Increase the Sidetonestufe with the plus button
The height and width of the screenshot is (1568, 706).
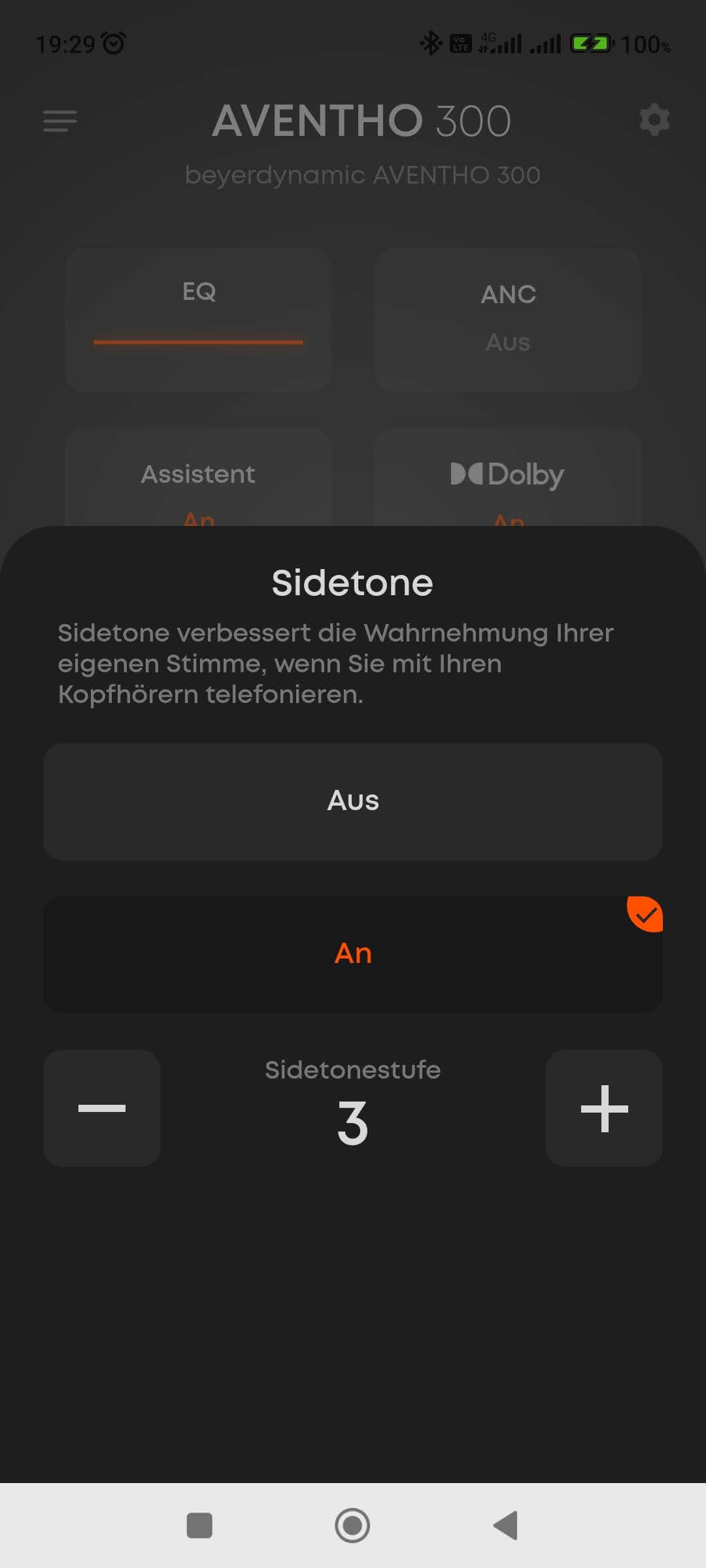604,1108
